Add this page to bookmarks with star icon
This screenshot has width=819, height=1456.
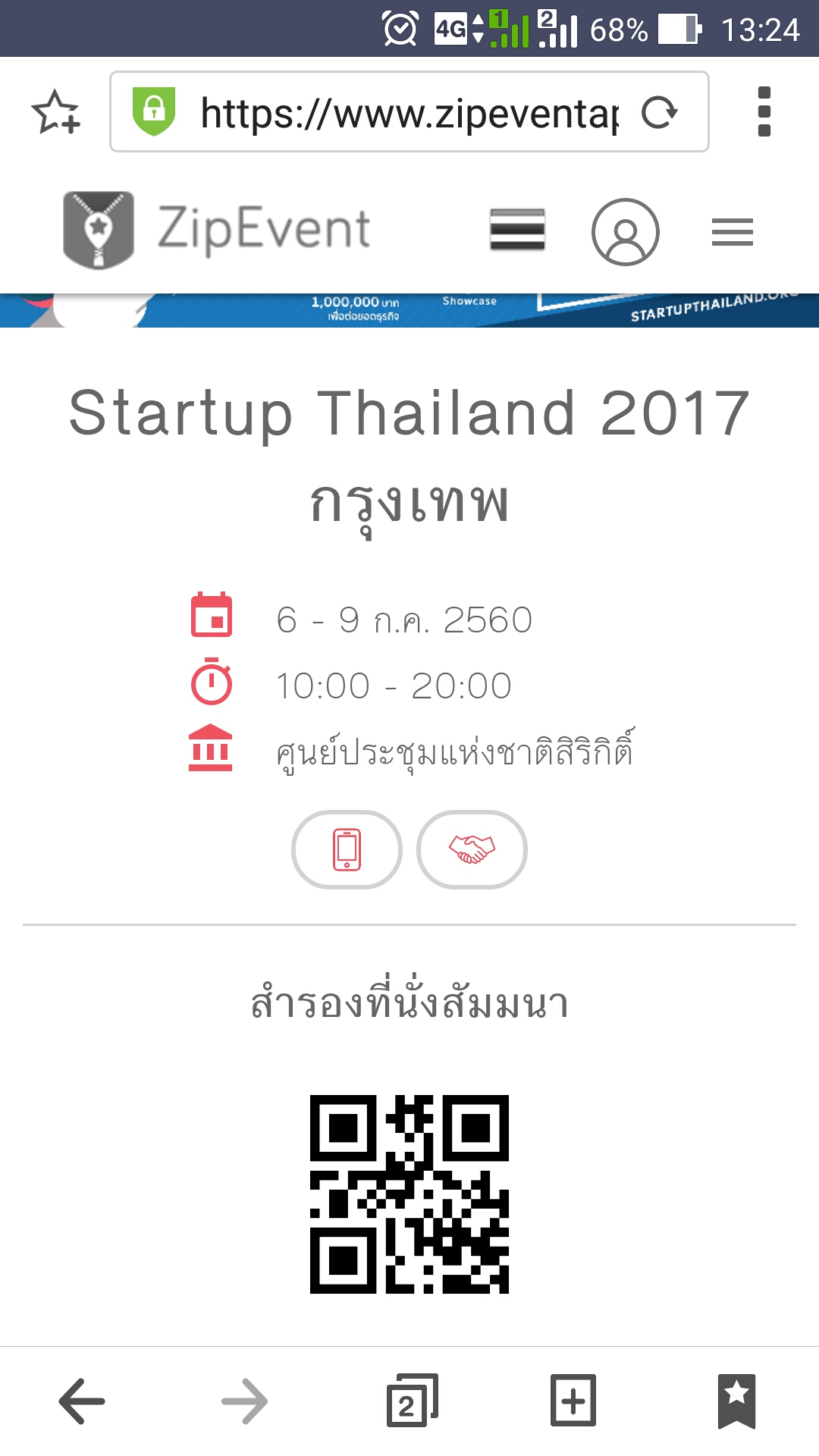55,112
